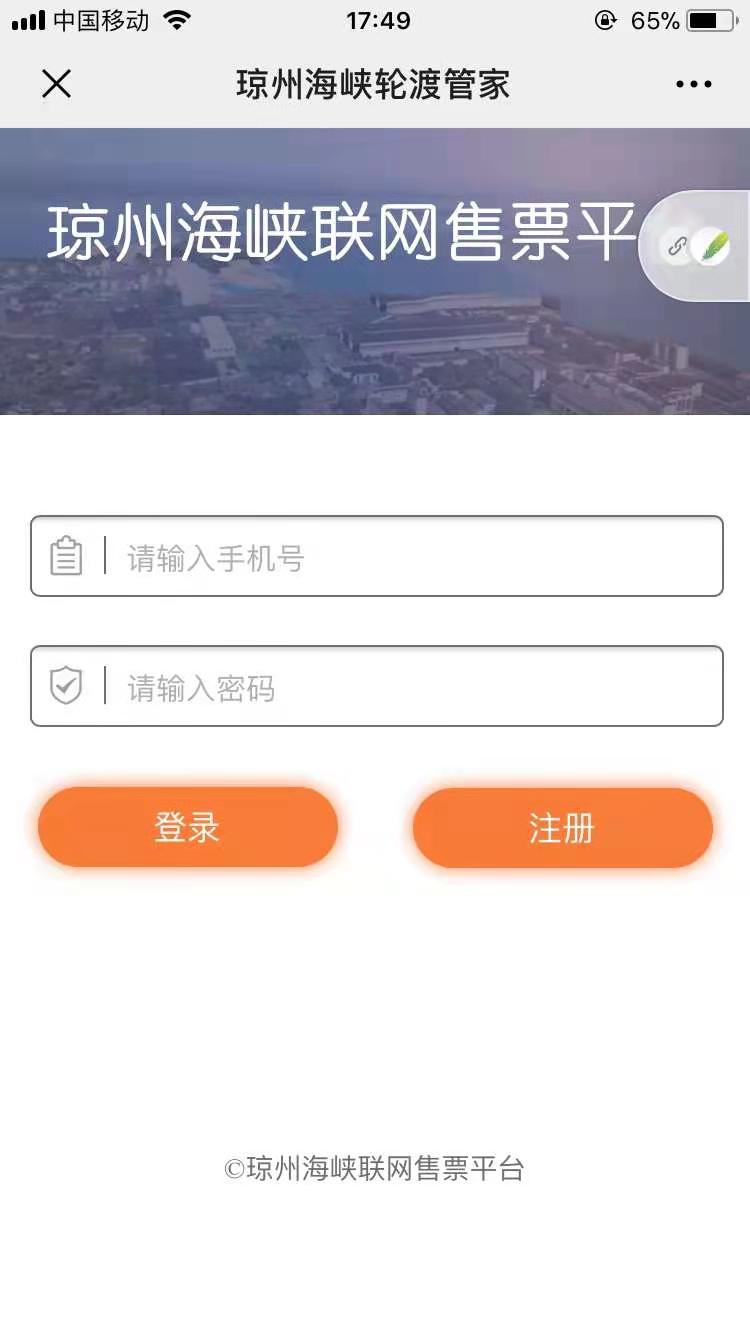Close the 琼州海峡轮渡管家 page
This screenshot has width=750, height=1334.
click(x=57, y=85)
